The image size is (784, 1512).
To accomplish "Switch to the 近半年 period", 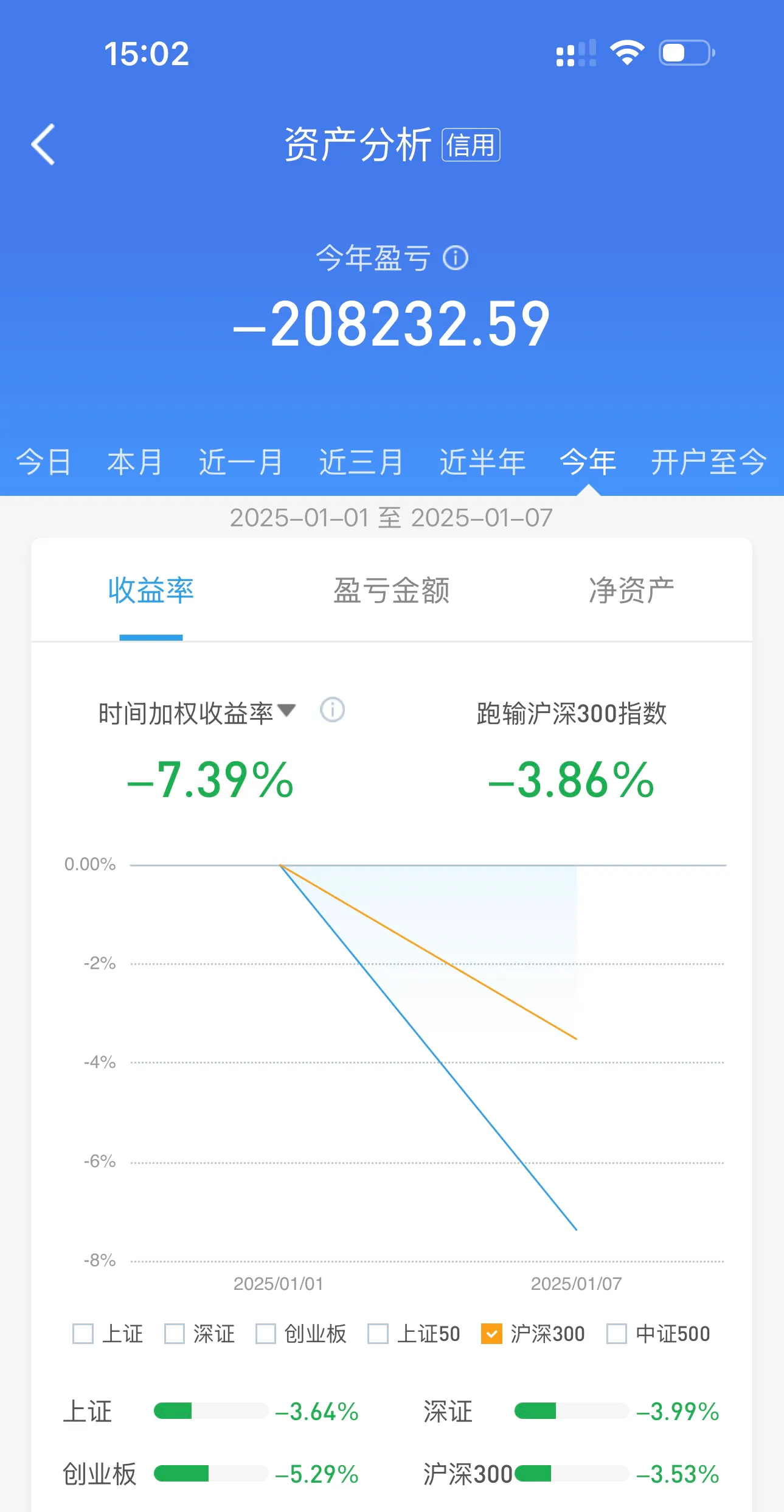I will [481, 462].
